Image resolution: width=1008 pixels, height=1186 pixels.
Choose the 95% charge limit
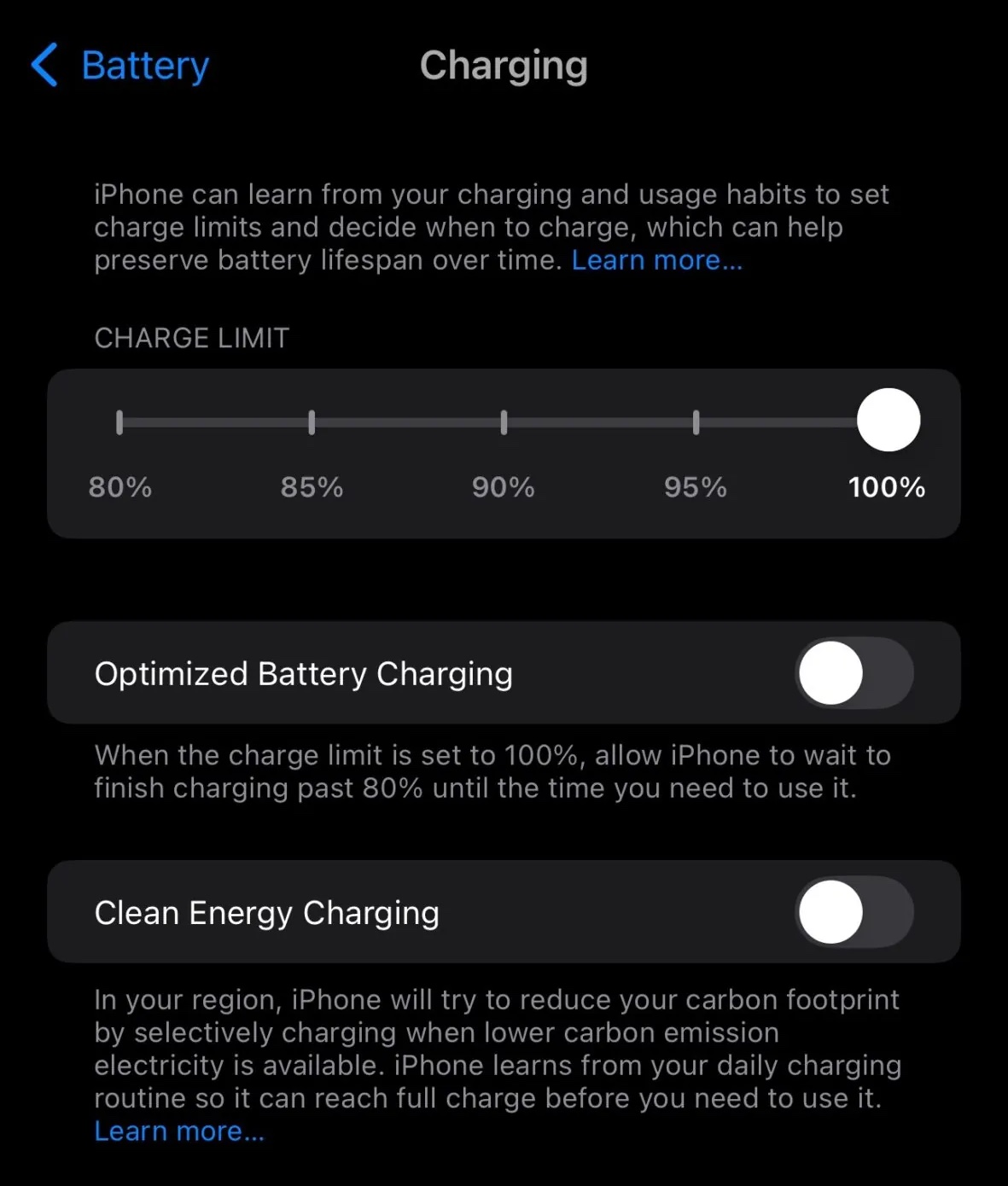[696, 421]
